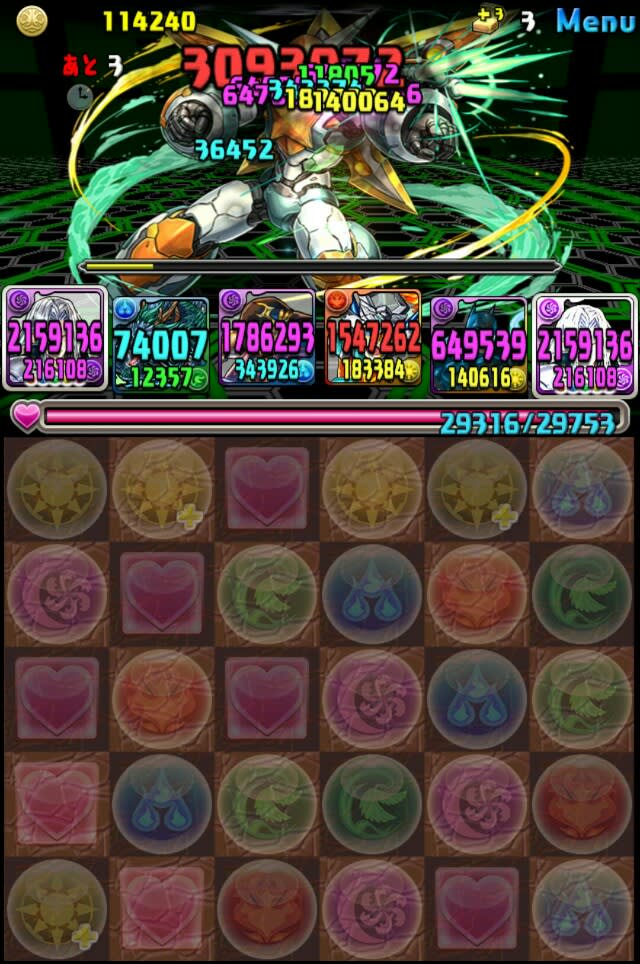Select the rightmost helper monster card
640x964 pixels.
(x=584, y=342)
